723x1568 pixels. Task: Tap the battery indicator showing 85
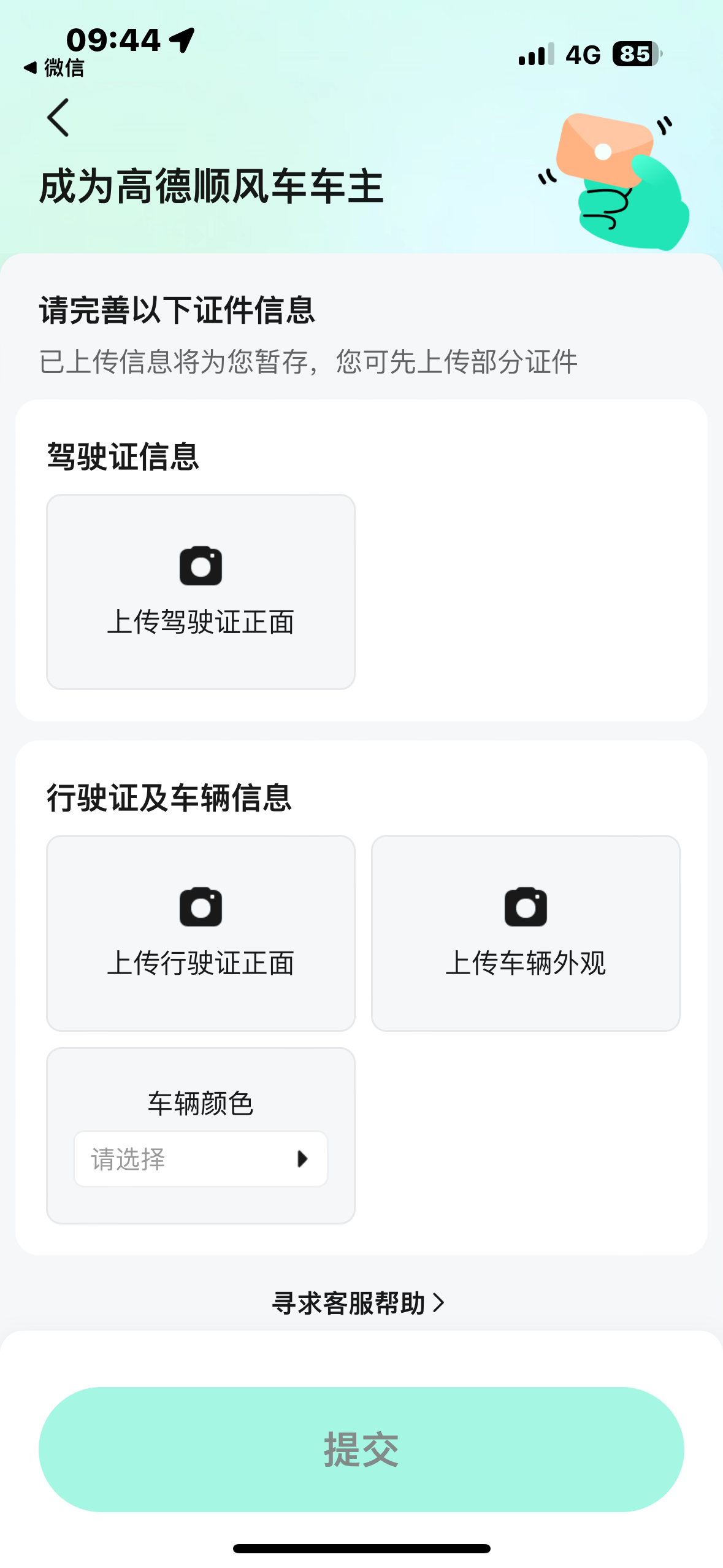click(636, 54)
